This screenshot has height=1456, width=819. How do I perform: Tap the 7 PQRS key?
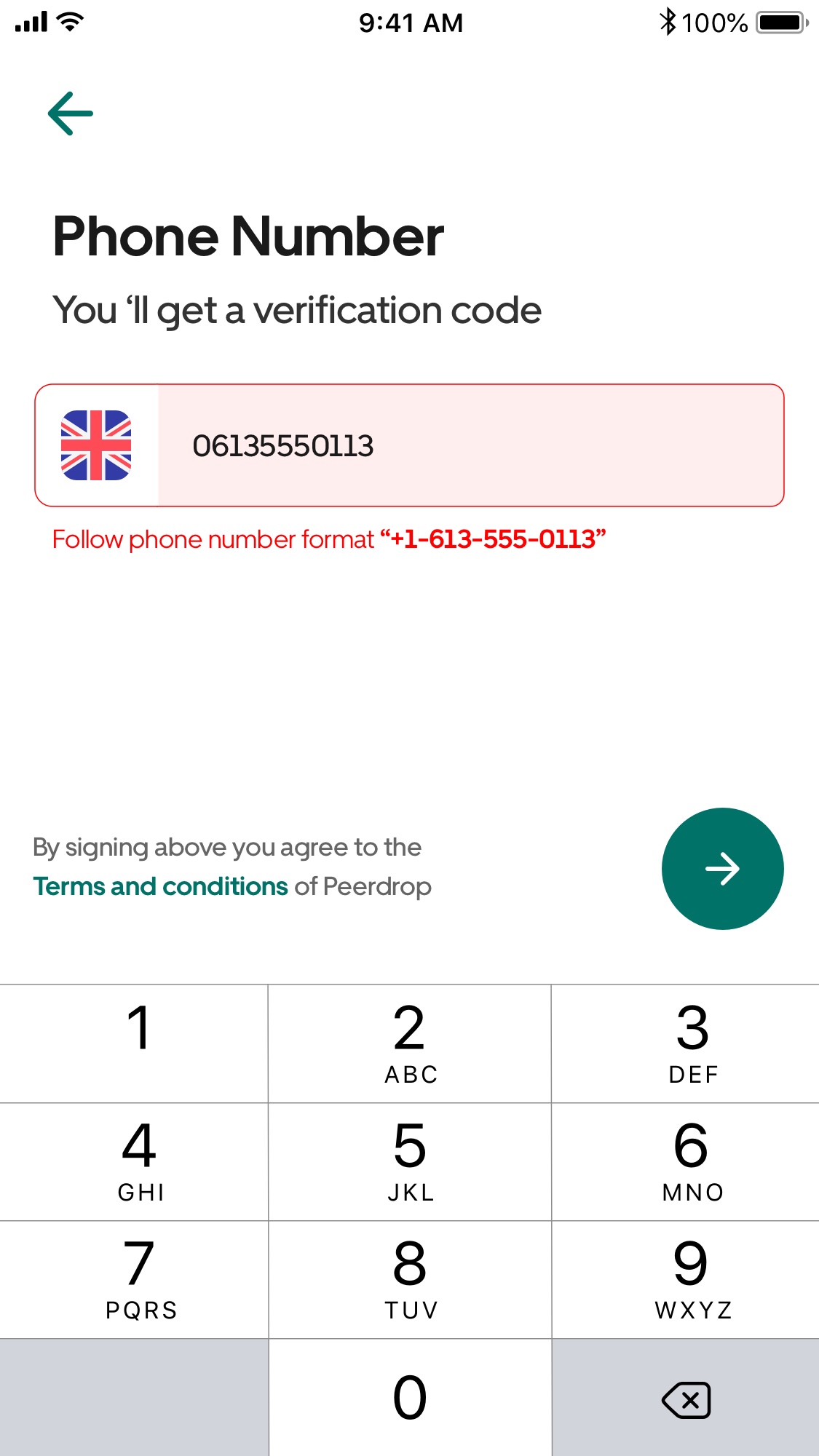point(134,1280)
